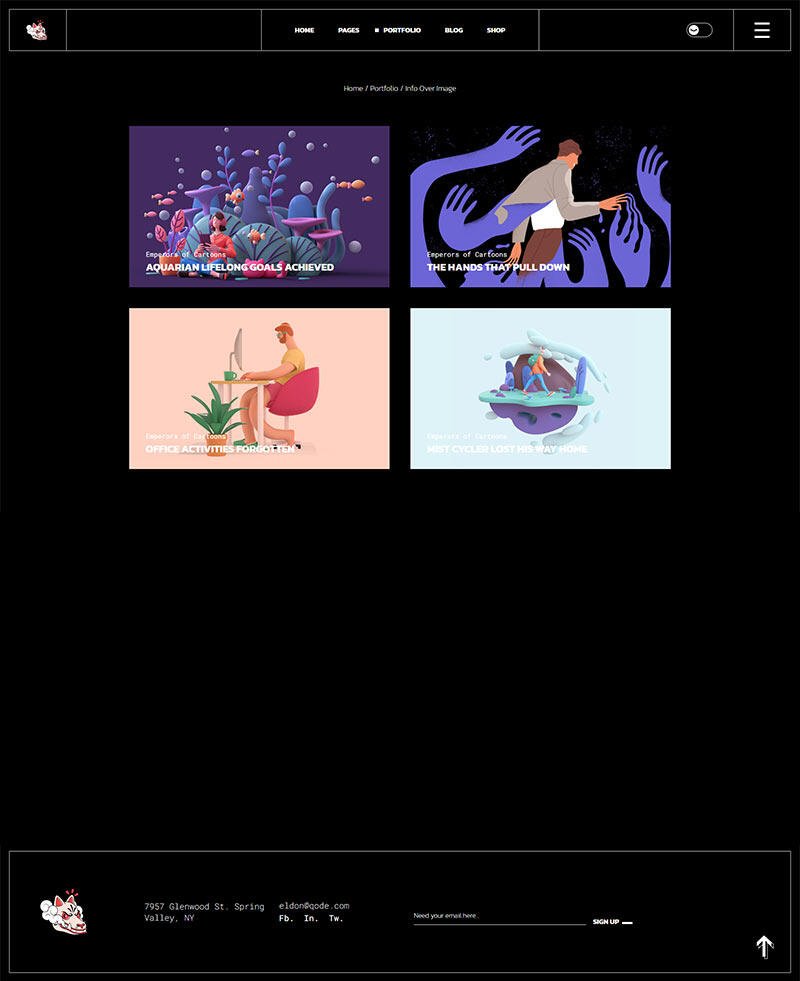Visit the Shop navigation item
Screen dimensions: 800x981
pos(496,30)
